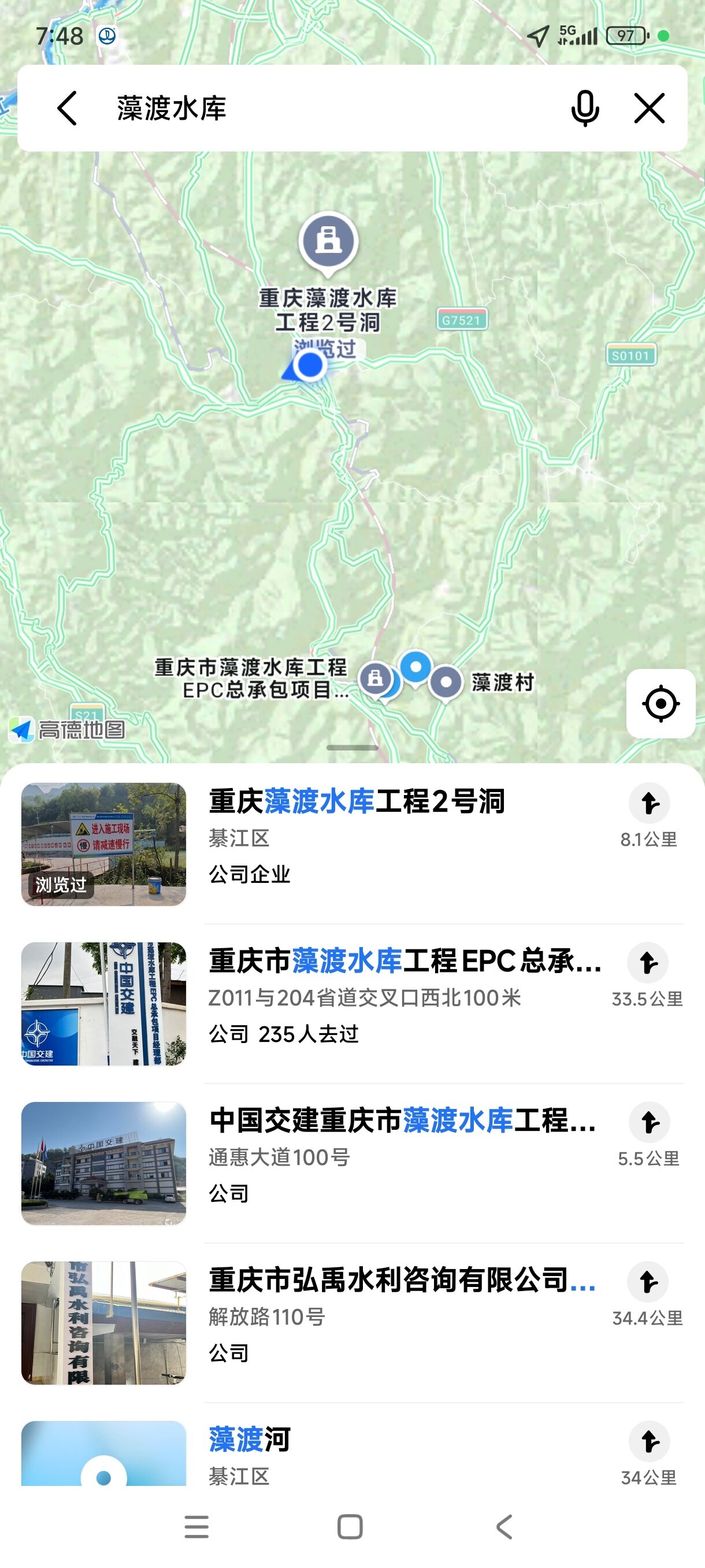
Task: Get directions to the 33.5公里 result
Action: 648,963
